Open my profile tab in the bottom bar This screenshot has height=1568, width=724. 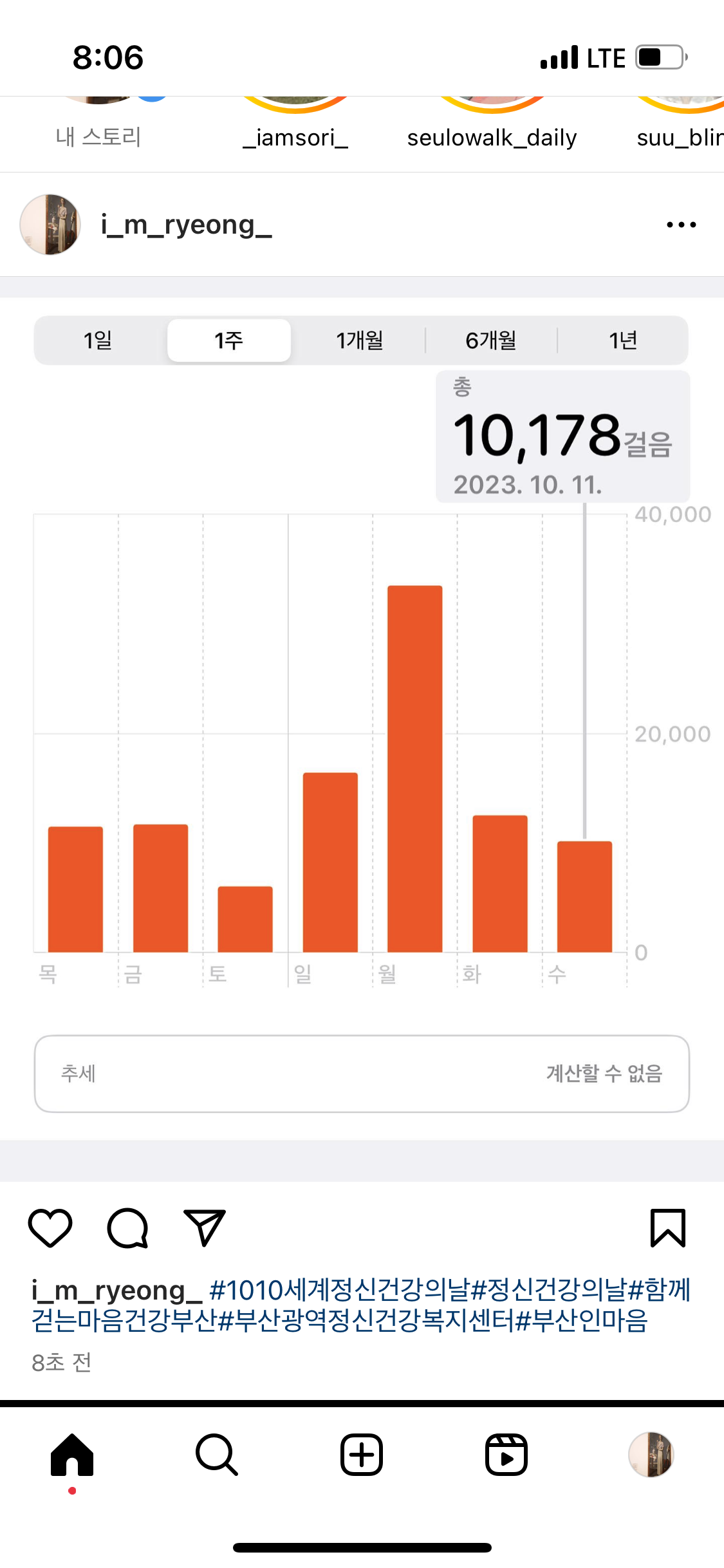point(651,1455)
